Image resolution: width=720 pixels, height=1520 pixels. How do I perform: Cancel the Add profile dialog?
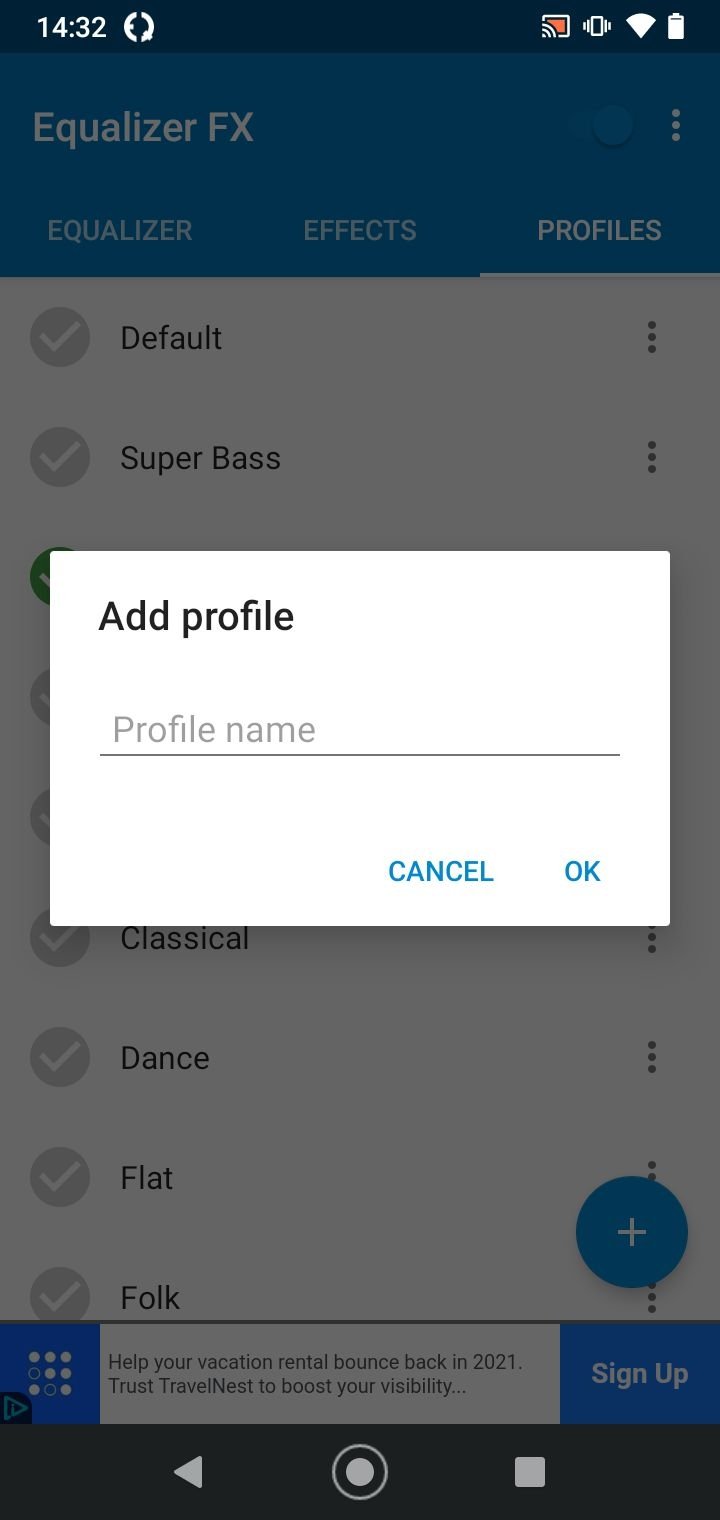tap(441, 871)
